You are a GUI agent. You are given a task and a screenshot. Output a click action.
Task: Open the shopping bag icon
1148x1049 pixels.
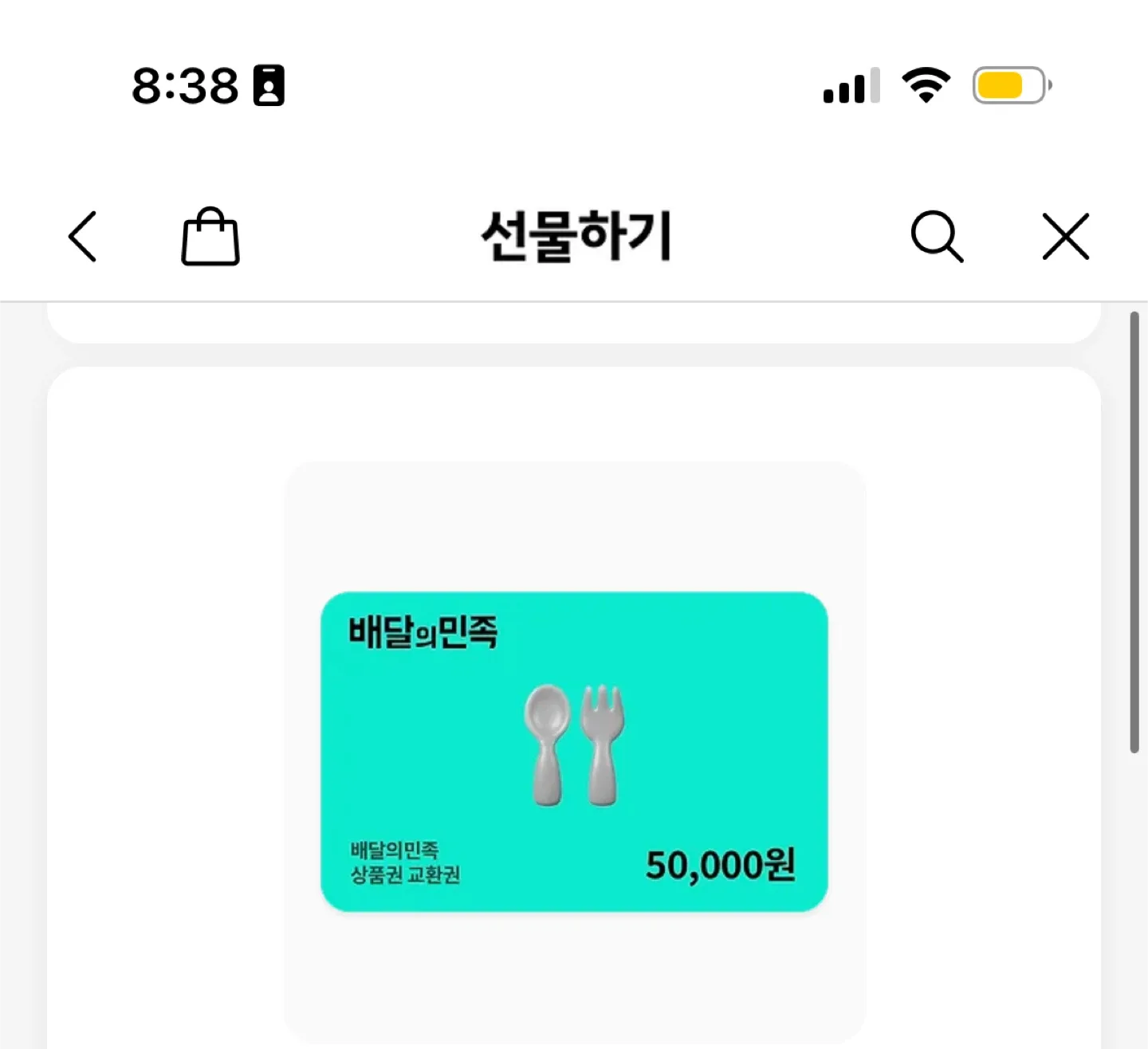coord(210,237)
